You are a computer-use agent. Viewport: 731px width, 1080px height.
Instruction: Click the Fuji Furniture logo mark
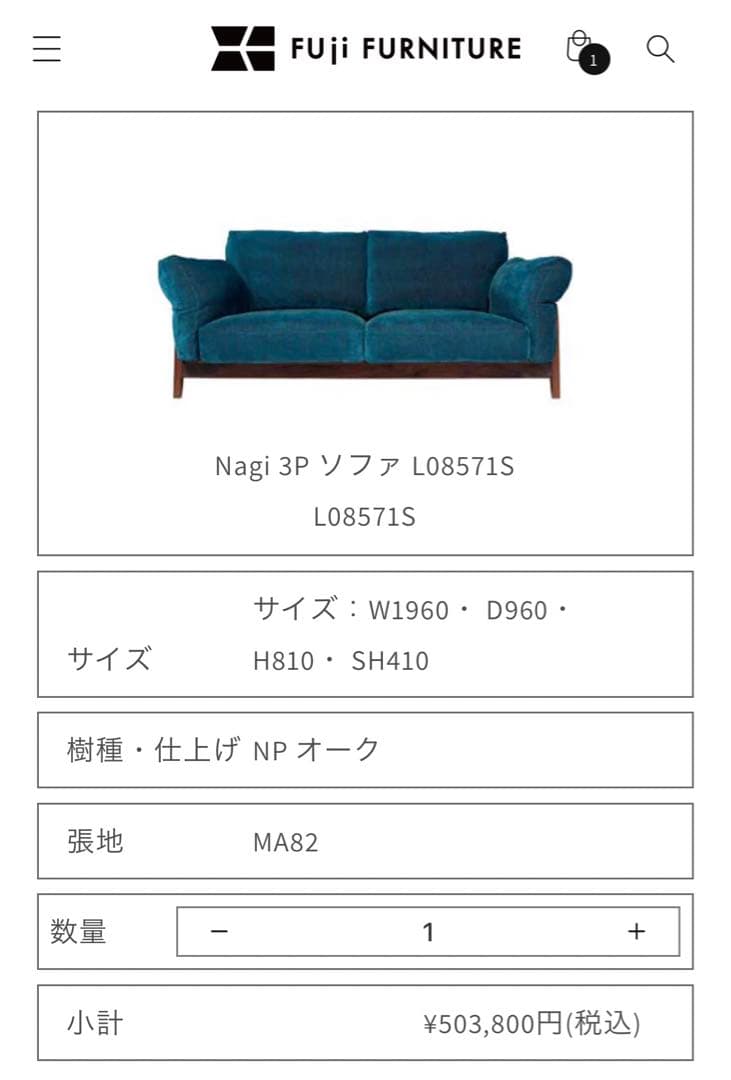[243, 46]
